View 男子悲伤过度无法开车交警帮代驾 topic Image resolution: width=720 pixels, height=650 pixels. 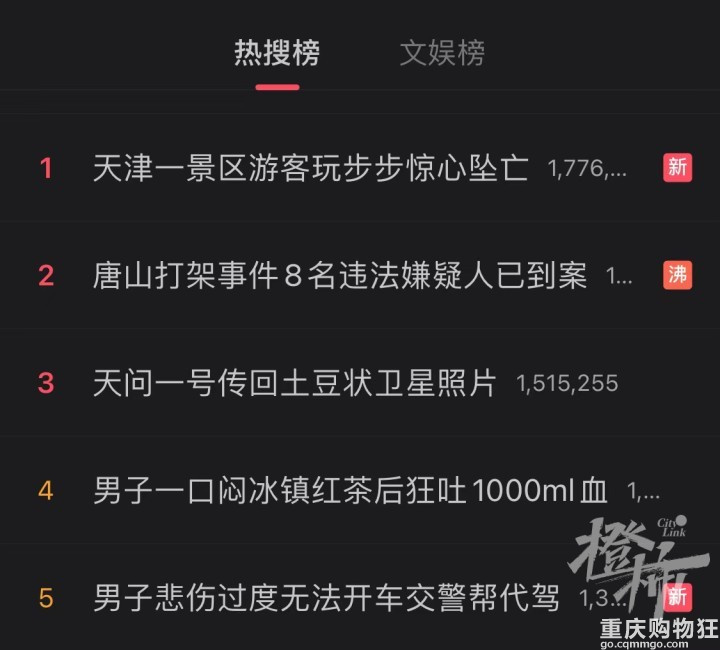[x=325, y=599]
